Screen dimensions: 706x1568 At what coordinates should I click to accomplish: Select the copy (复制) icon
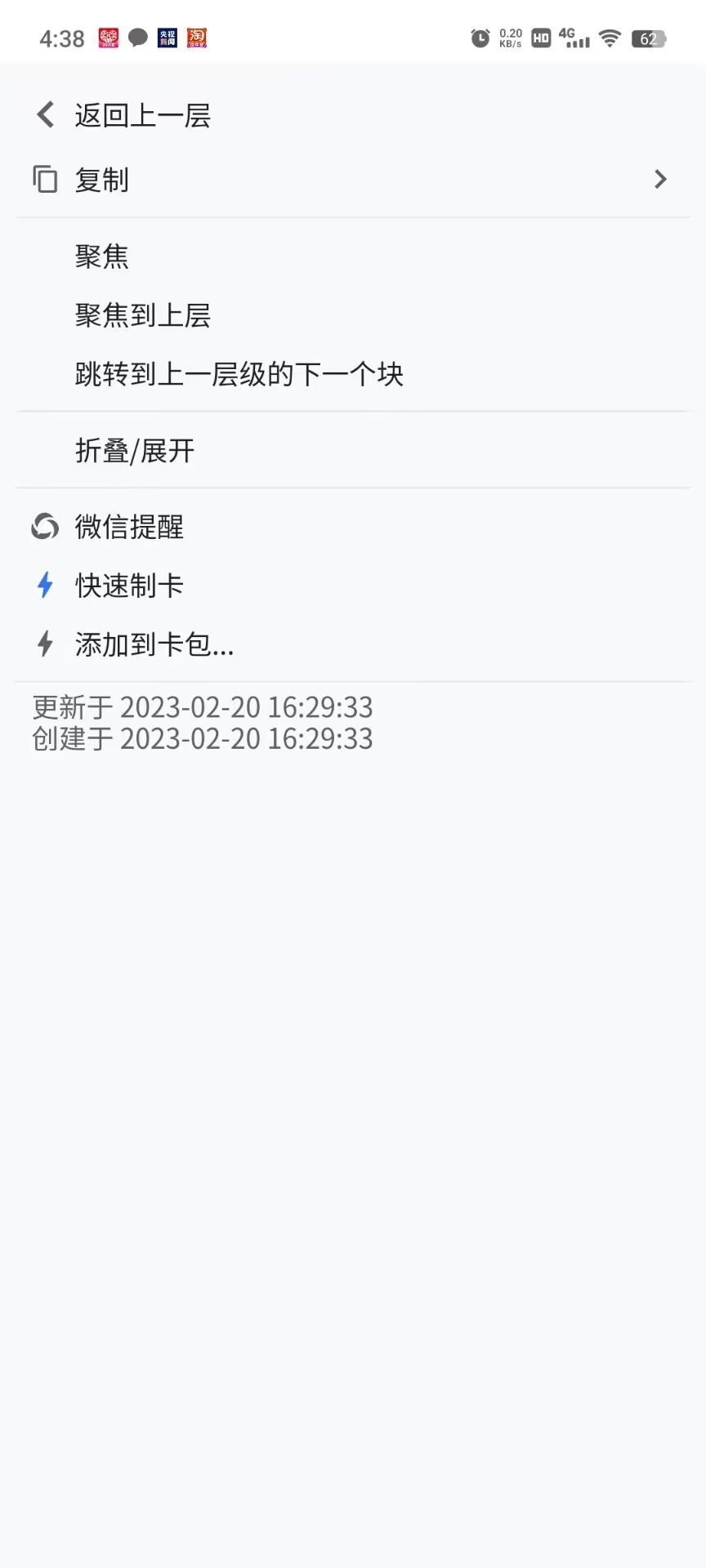pyautogui.click(x=44, y=179)
